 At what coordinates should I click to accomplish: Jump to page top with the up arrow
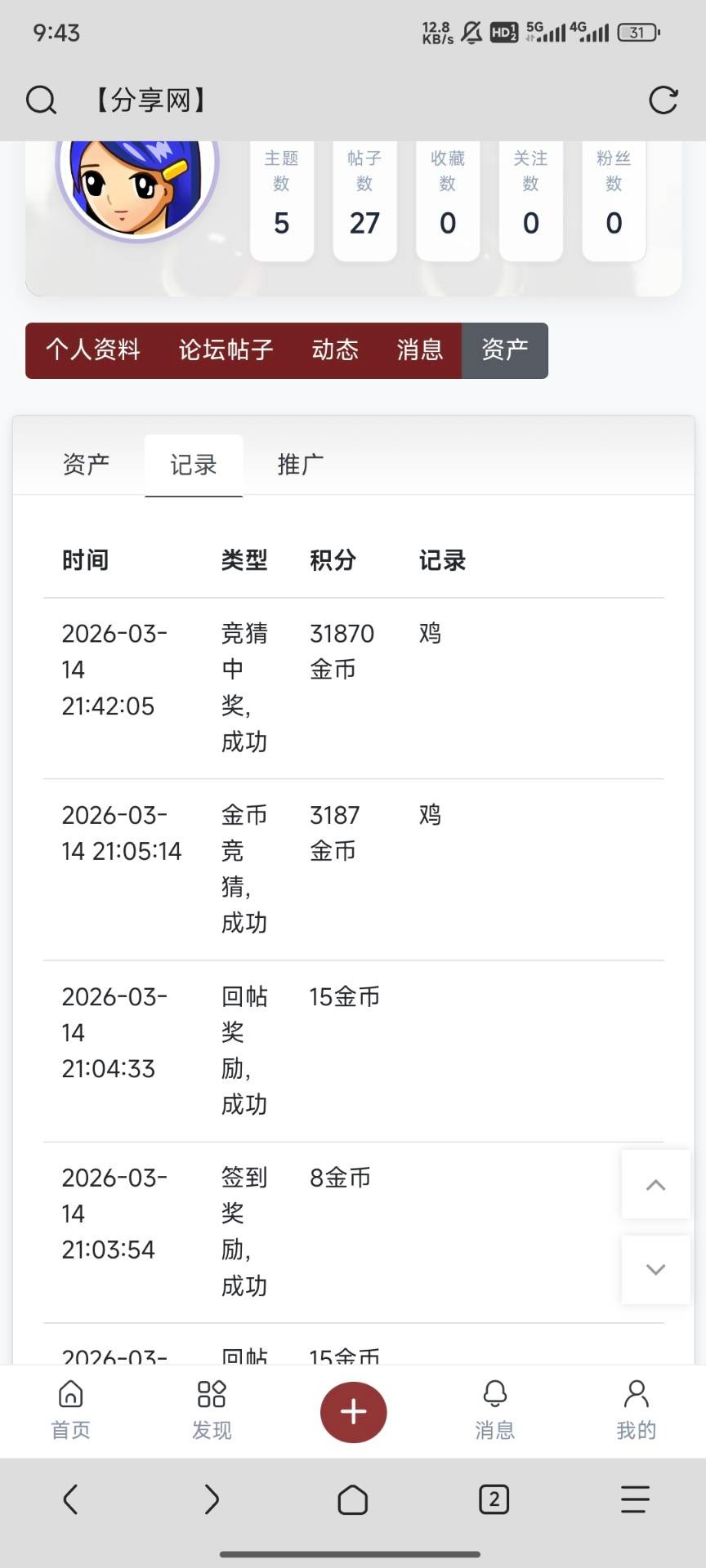[655, 1185]
